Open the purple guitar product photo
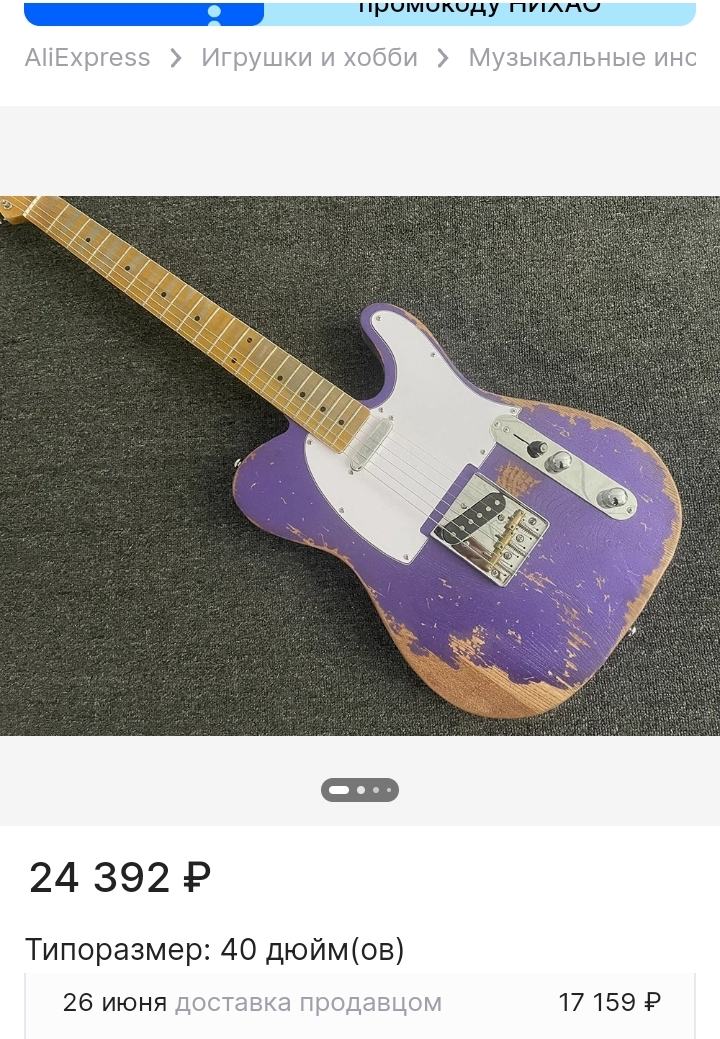The image size is (720, 1039). (360, 465)
